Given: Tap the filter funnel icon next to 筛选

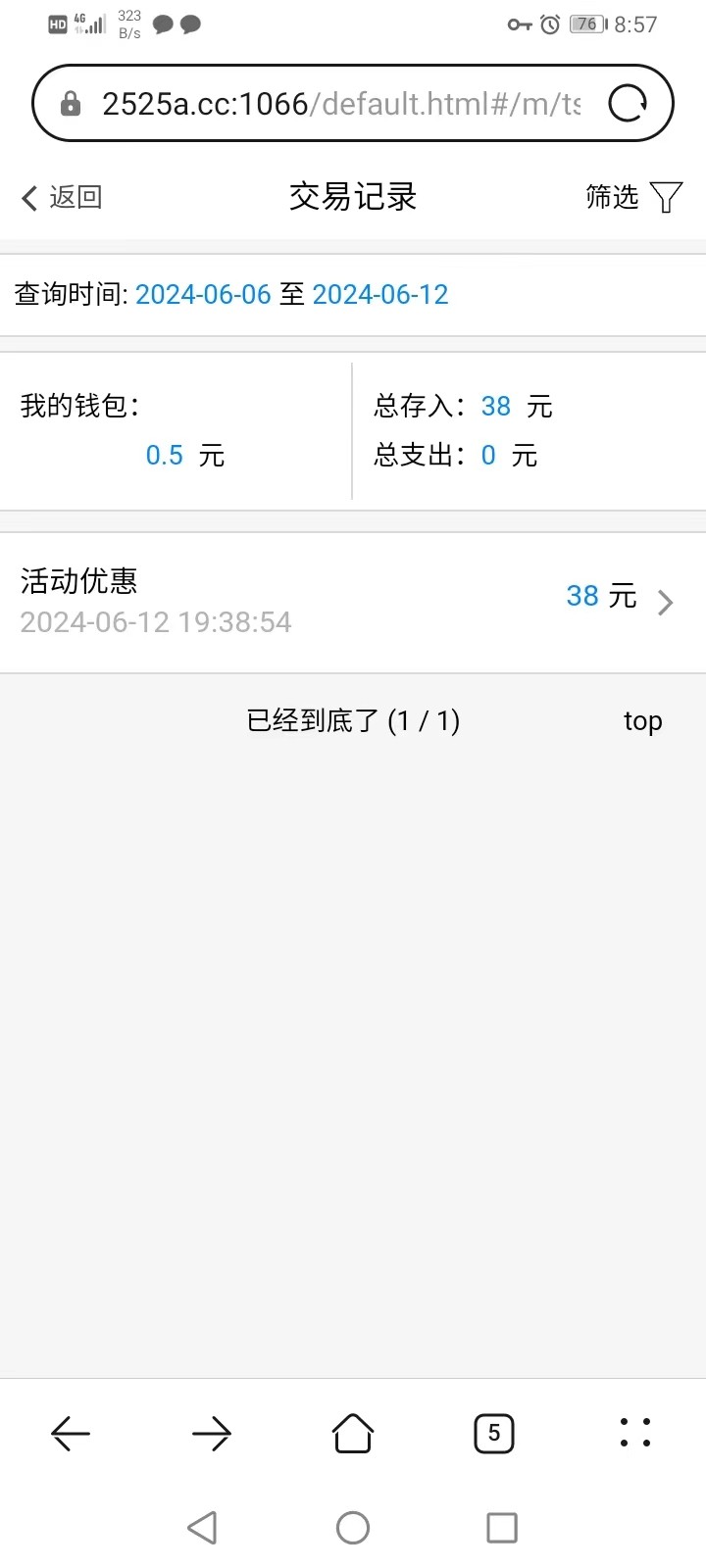Looking at the screenshot, I should tap(665, 197).
